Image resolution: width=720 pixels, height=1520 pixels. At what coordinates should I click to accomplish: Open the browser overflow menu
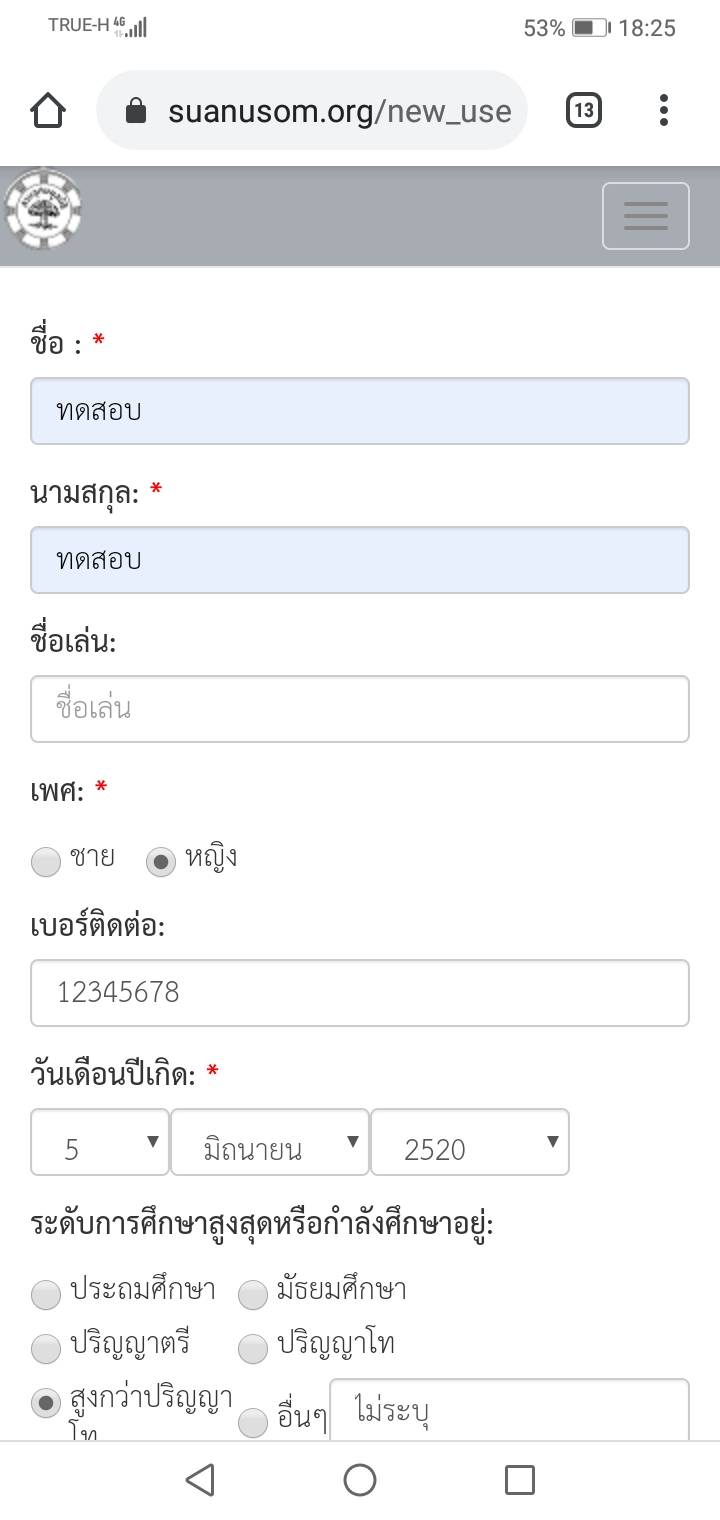pyautogui.click(x=663, y=110)
